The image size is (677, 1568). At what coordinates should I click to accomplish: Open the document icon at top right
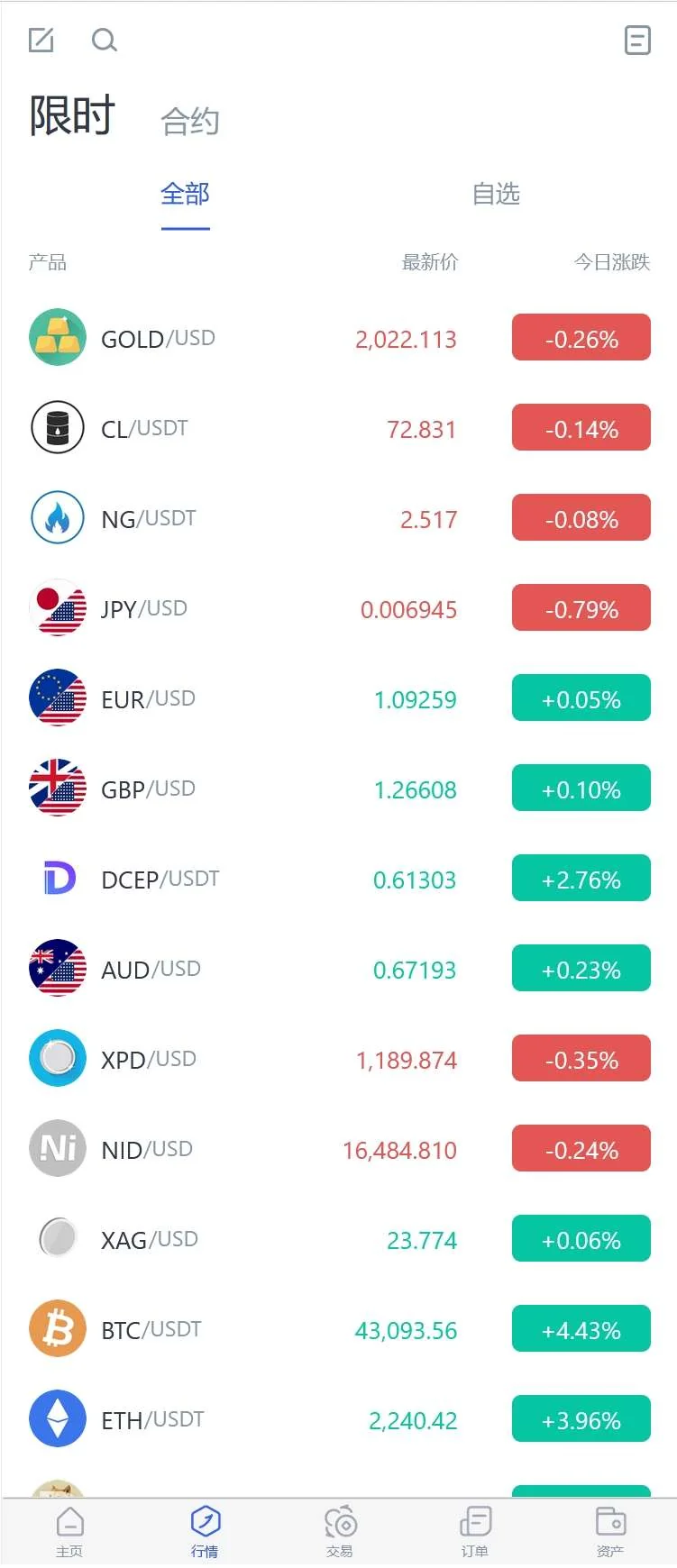click(637, 40)
